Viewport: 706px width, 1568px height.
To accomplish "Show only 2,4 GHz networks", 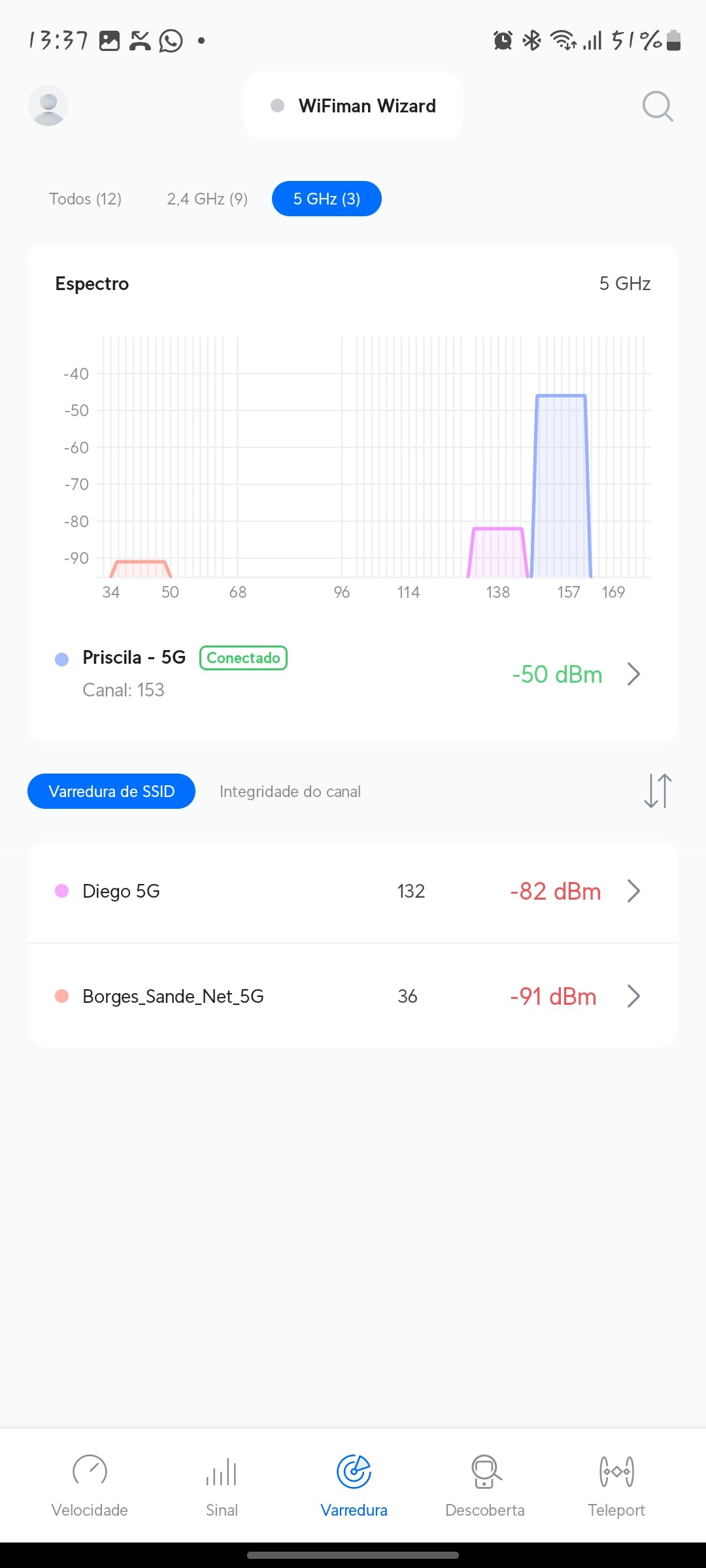I will coord(207,199).
